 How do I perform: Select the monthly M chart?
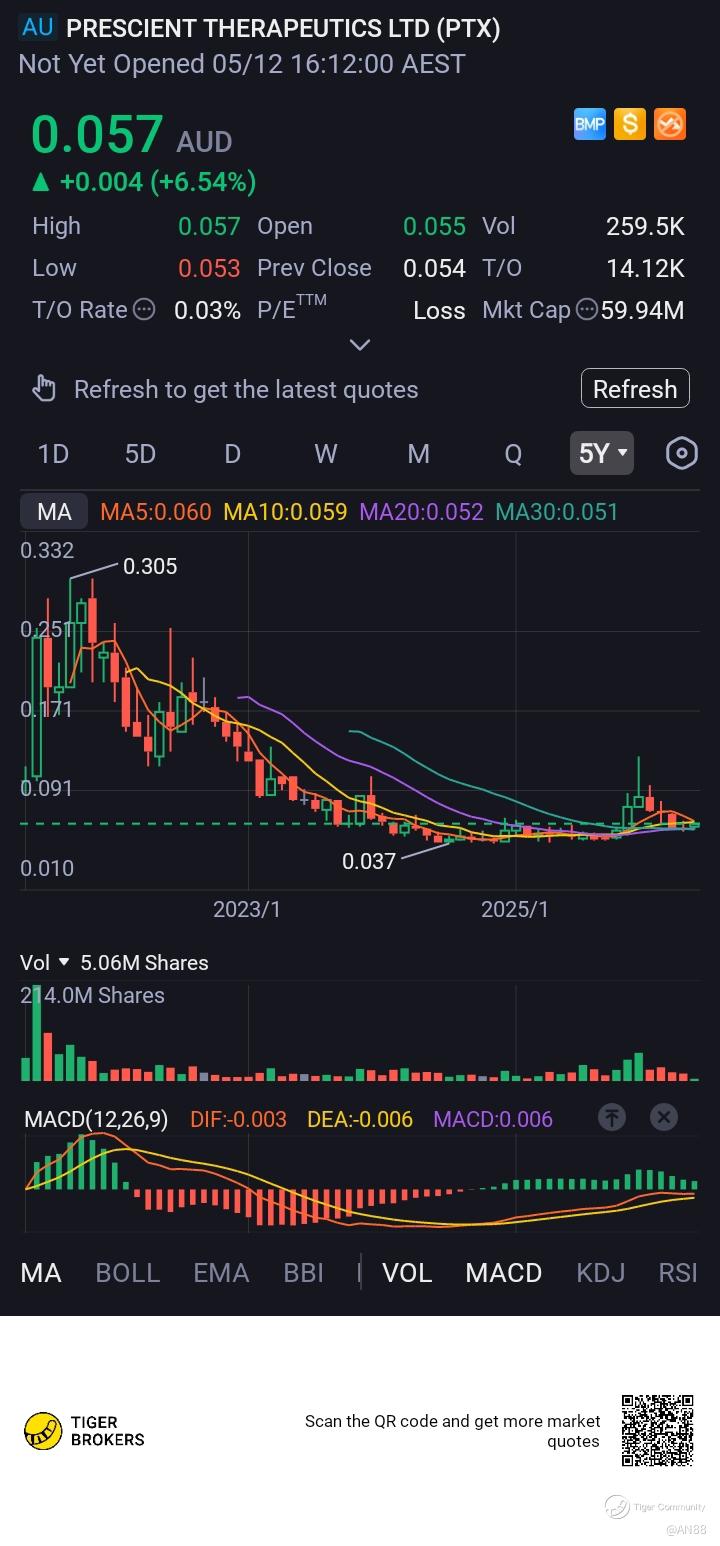coord(418,454)
